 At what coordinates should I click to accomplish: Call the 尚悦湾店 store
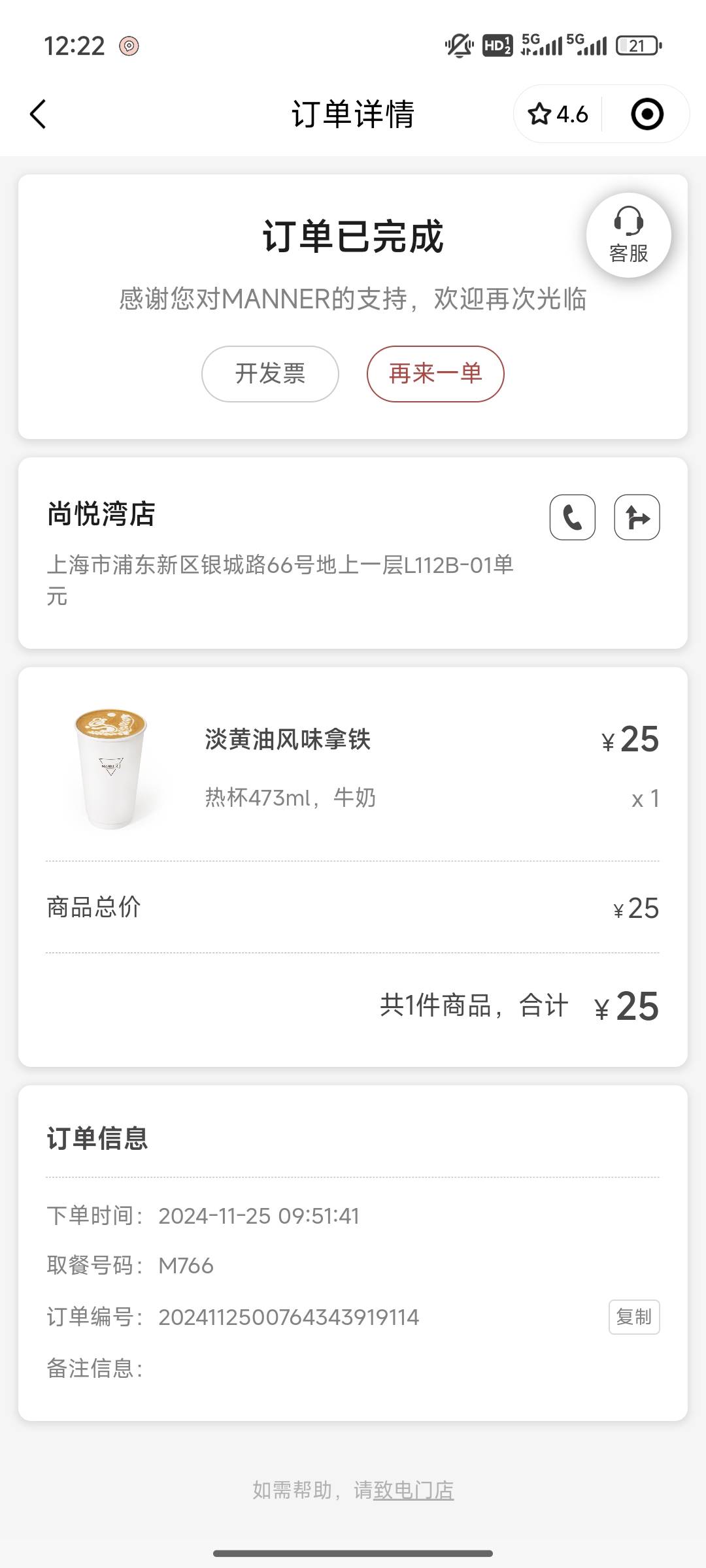(573, 517)
